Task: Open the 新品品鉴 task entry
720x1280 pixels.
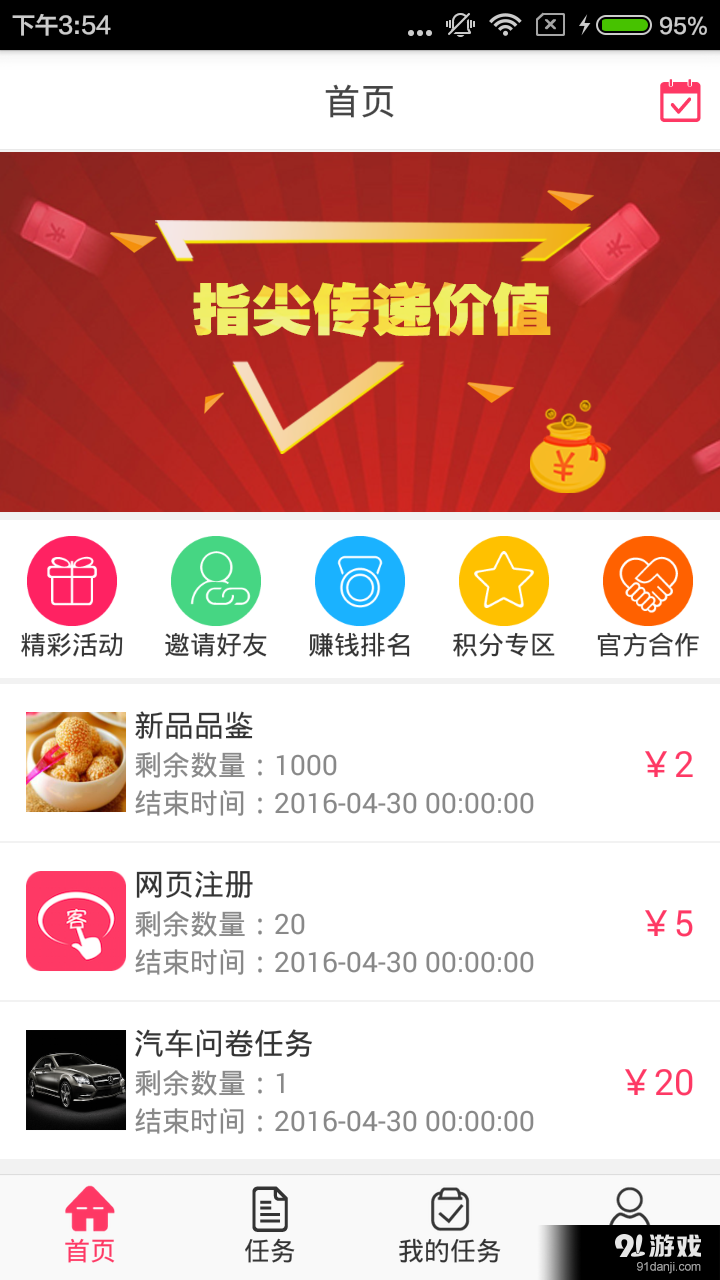Action: (360, 762)
